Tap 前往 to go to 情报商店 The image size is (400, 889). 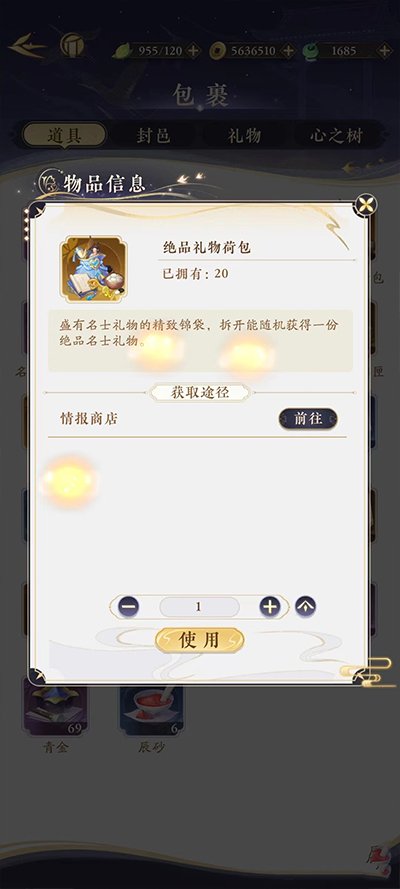[308, 419]
